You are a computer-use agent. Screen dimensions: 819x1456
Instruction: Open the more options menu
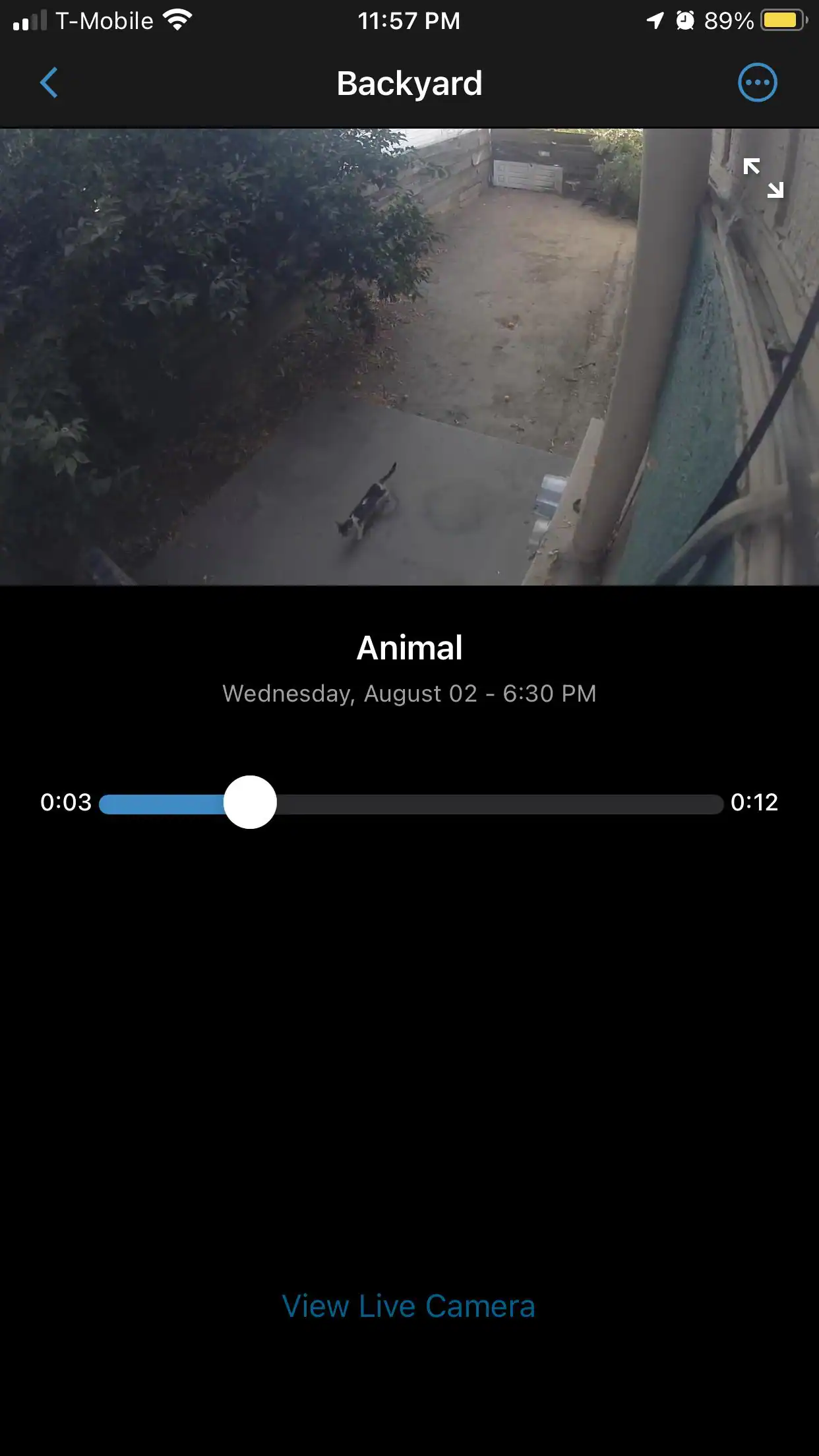point(757,83)
